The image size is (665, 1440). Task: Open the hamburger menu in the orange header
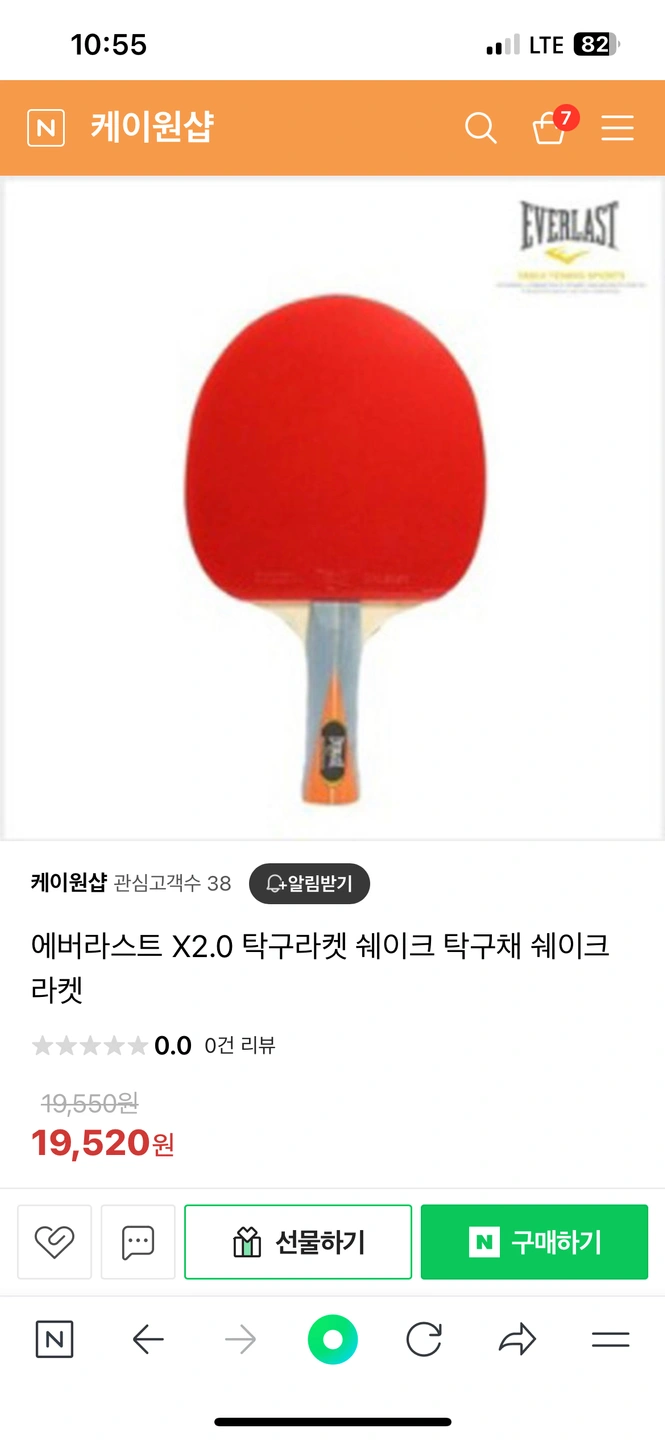(617, 128)
